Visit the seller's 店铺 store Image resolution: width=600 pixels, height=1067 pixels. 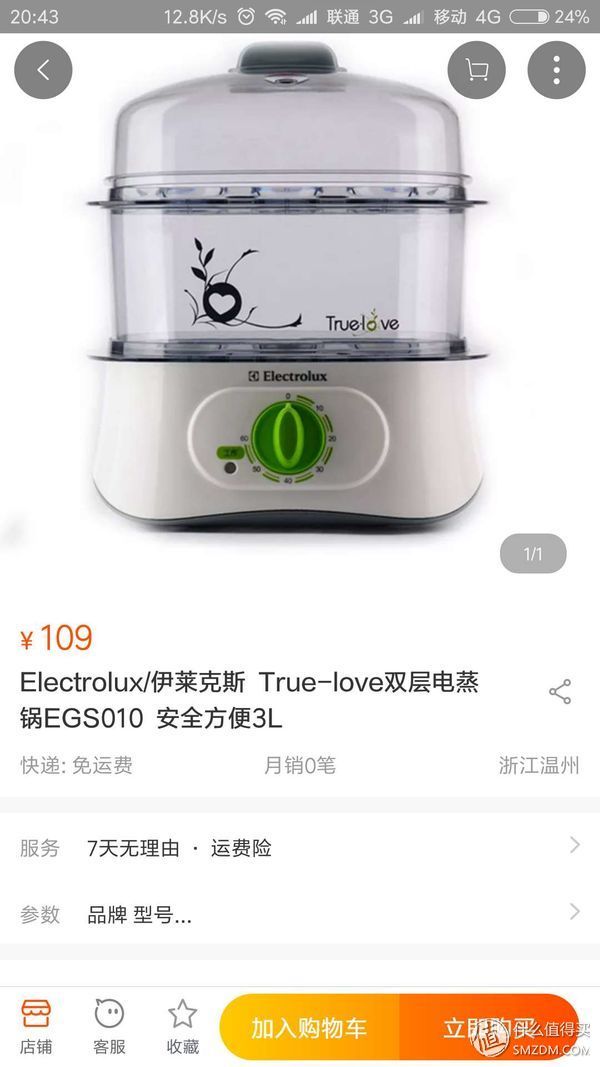[x=36, y=1026]
